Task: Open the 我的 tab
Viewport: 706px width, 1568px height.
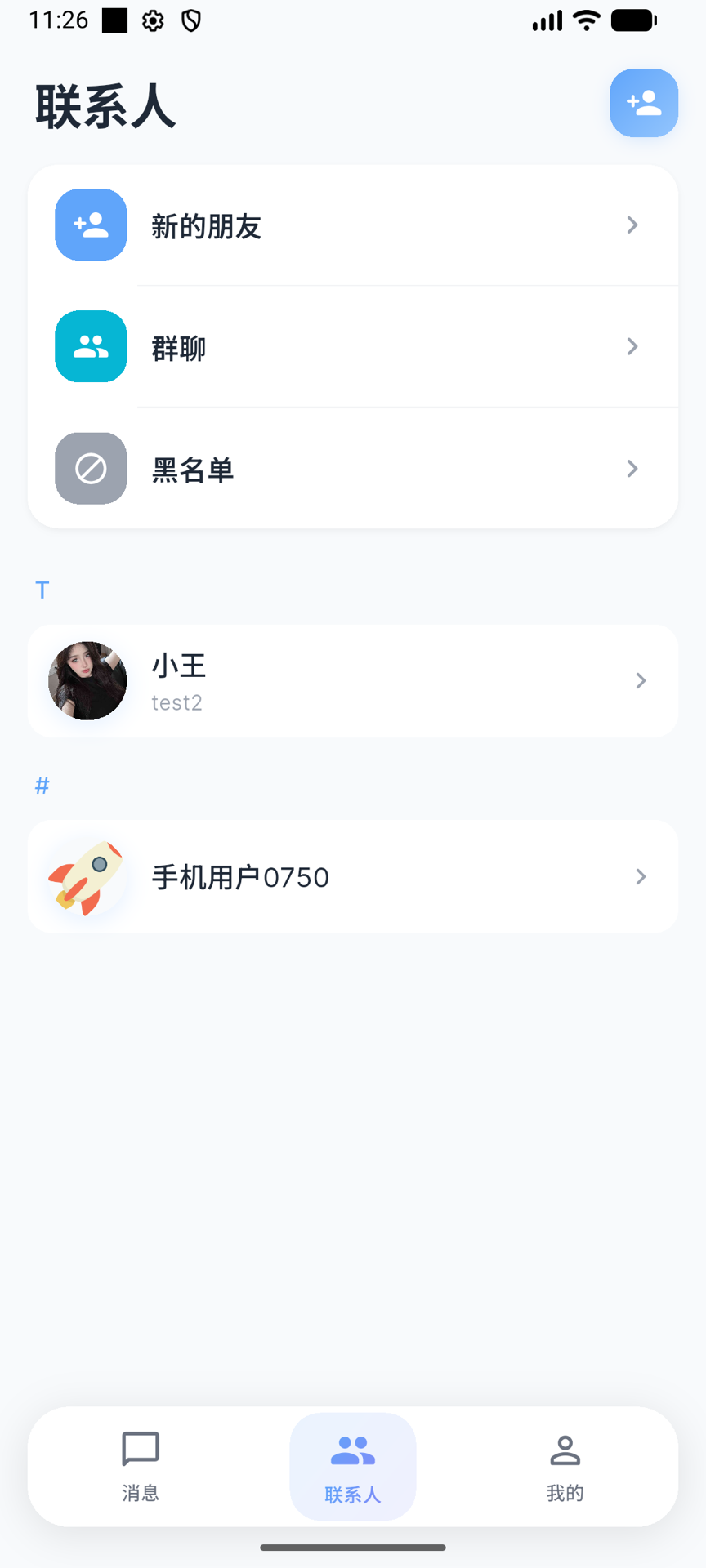Action: pos(564,1466)
